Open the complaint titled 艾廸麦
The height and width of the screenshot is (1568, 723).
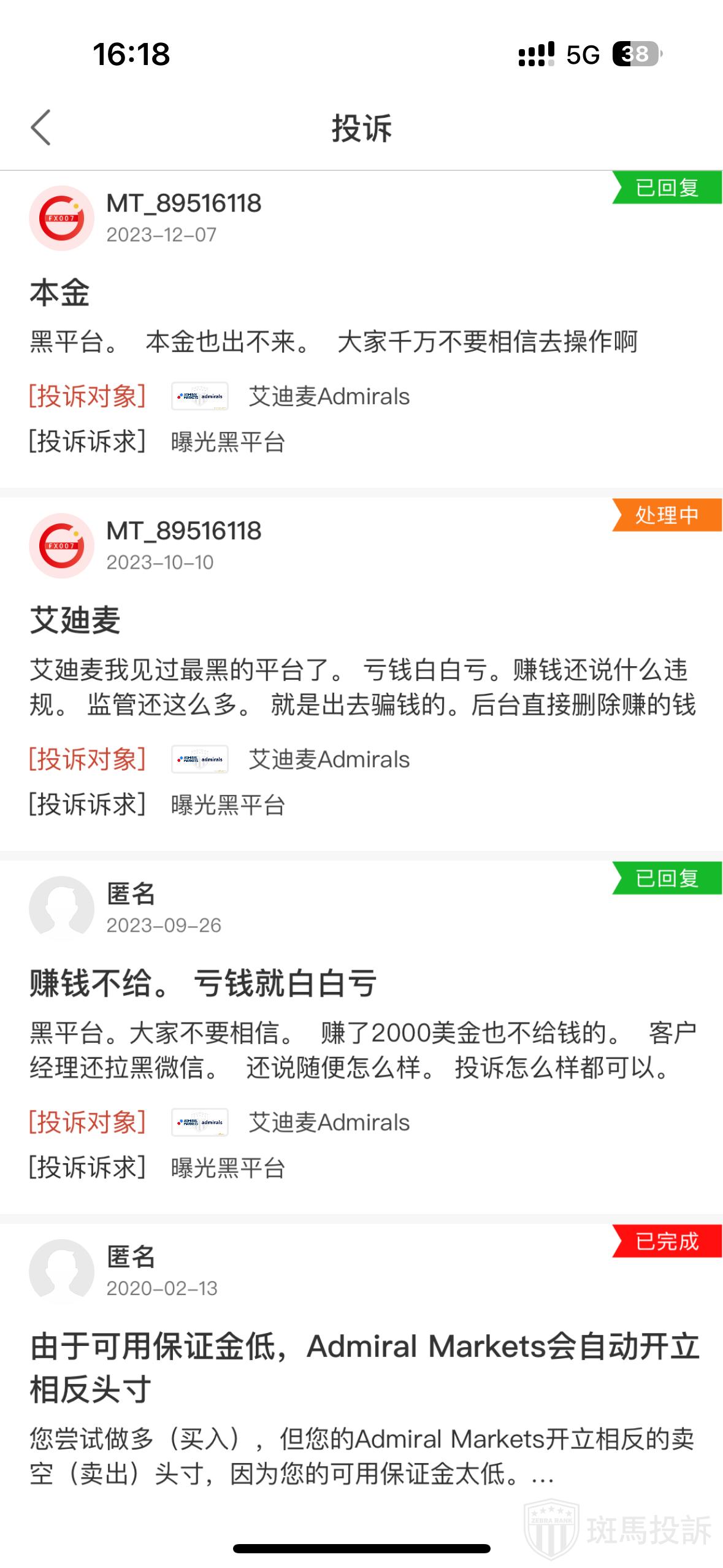click(x=75, y=620)
